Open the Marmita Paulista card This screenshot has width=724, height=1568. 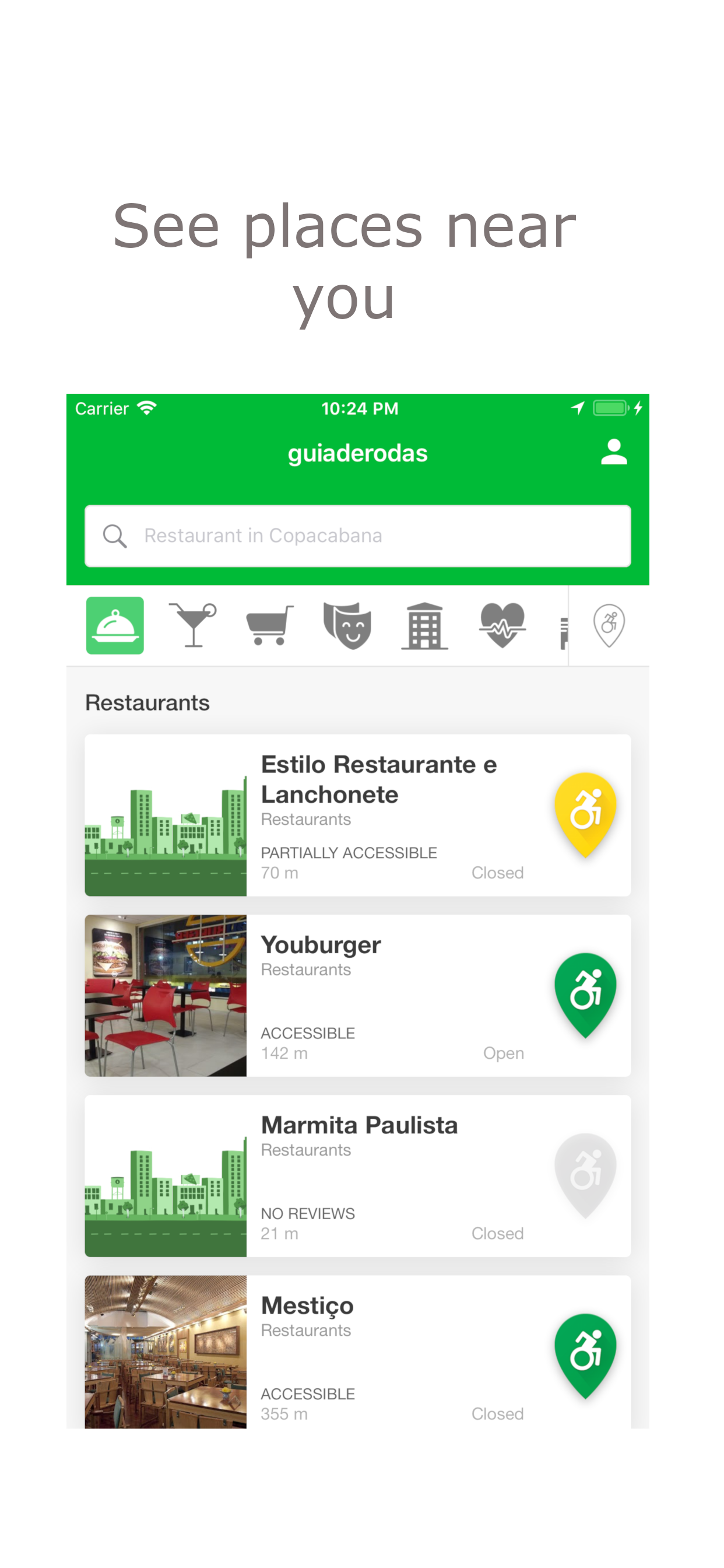(358, 1176)
